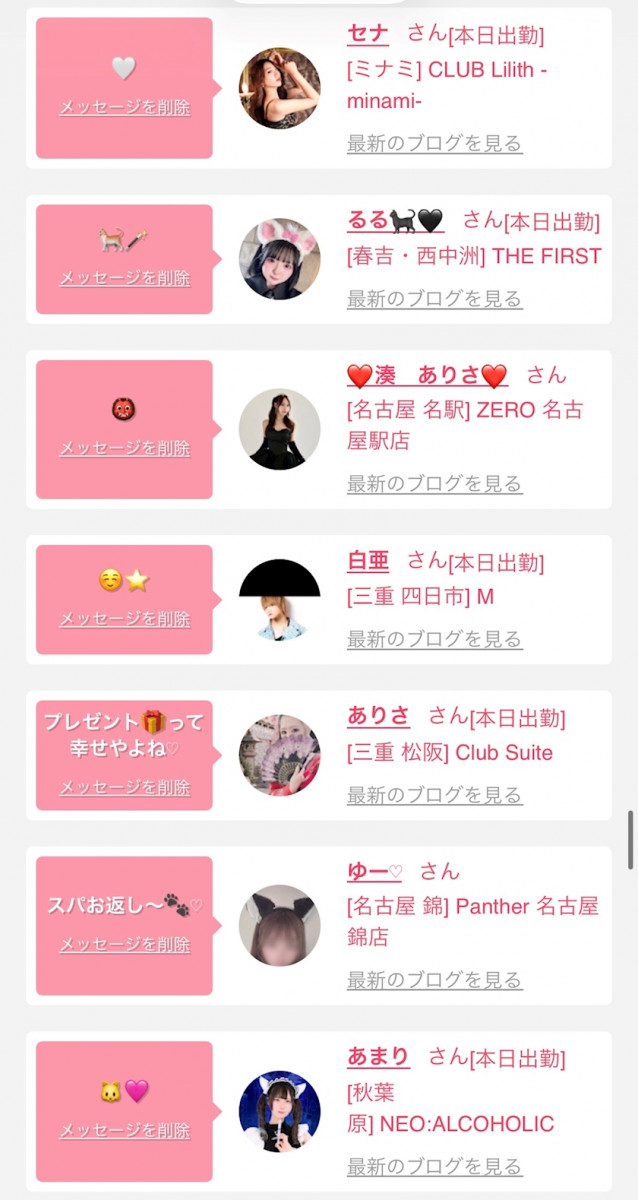Screen dimensions: 638x1200
Task: Delete the message sent to るる
Action: click(x=124, y=278)
